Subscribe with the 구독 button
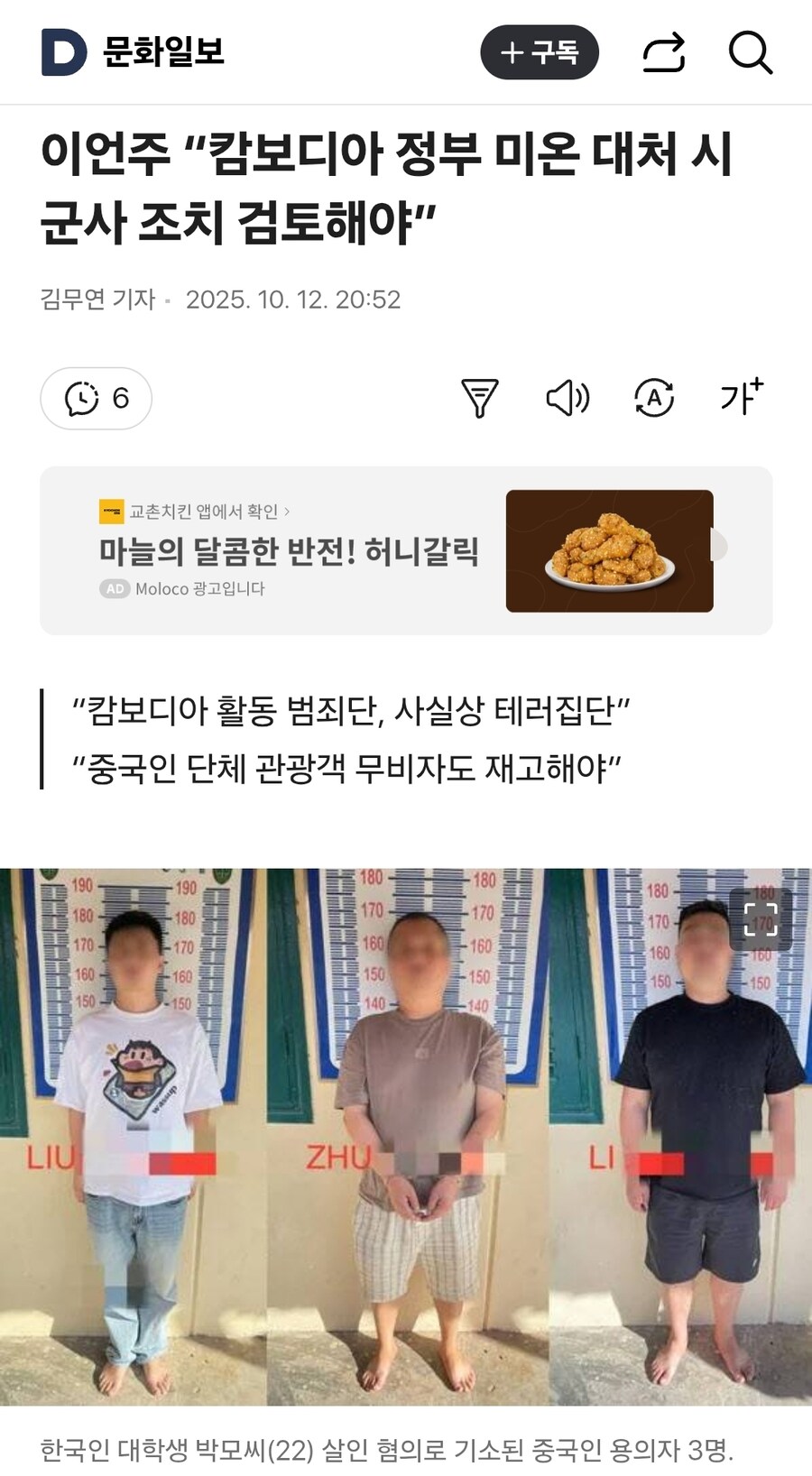Viewport: 812px width, 1476px height. [540, 52]
